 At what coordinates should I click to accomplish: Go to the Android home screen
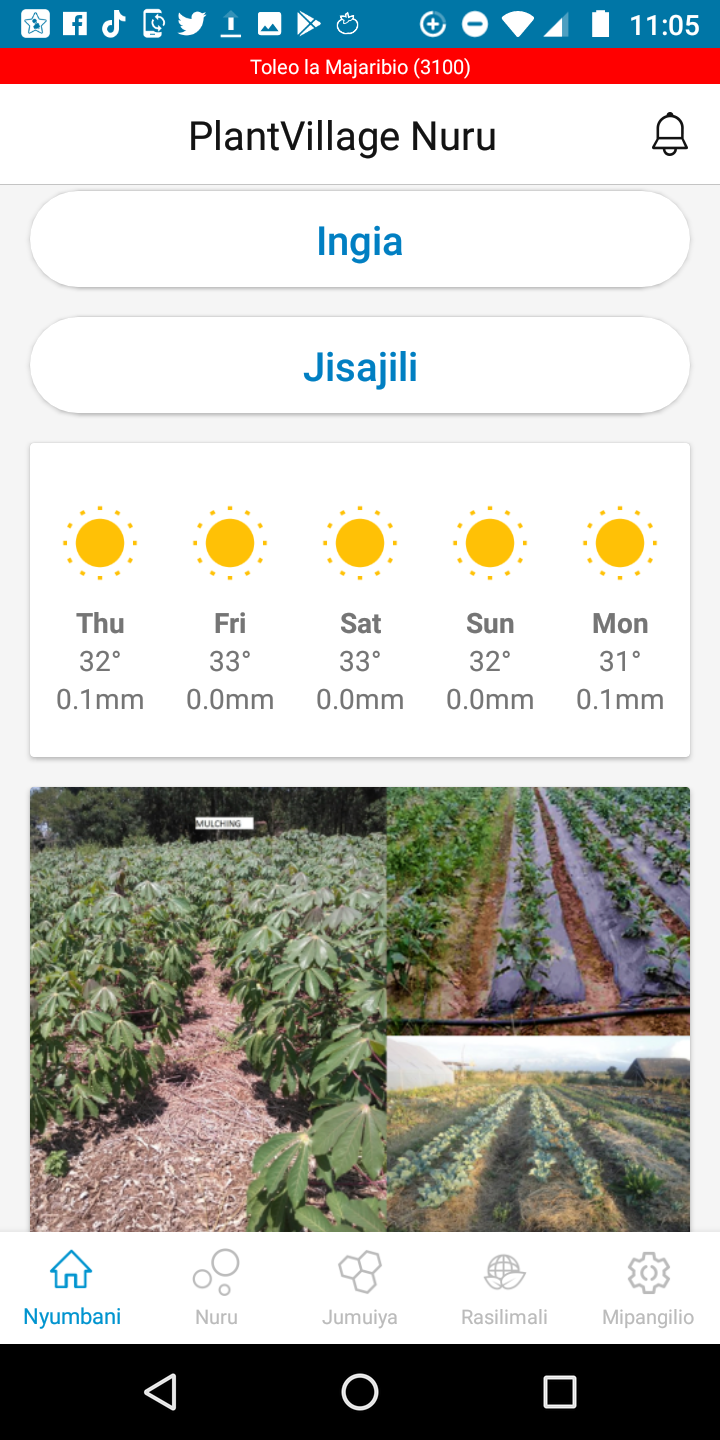tap(360, 1391)
